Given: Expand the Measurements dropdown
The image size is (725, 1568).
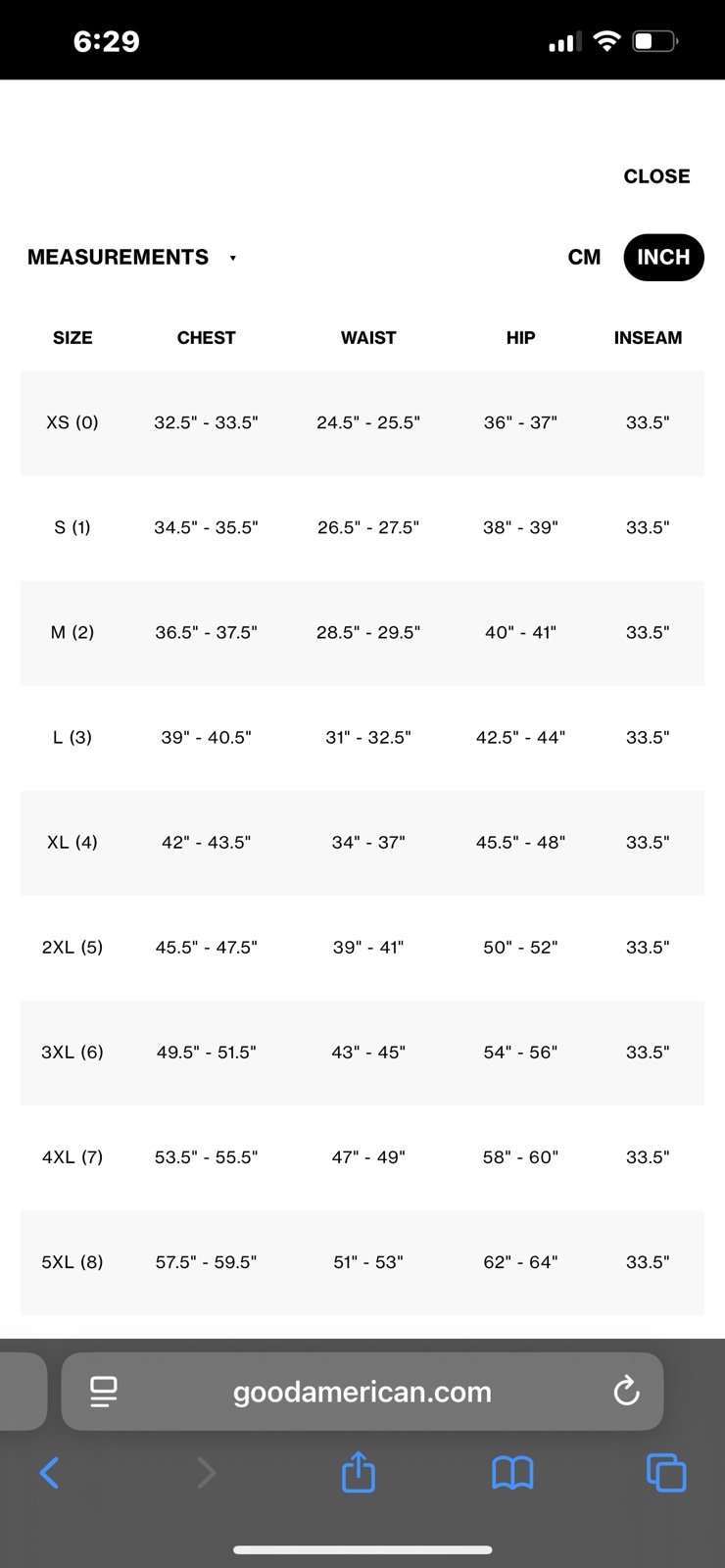Looking at the screenshot, I should [x=132, y=257].
